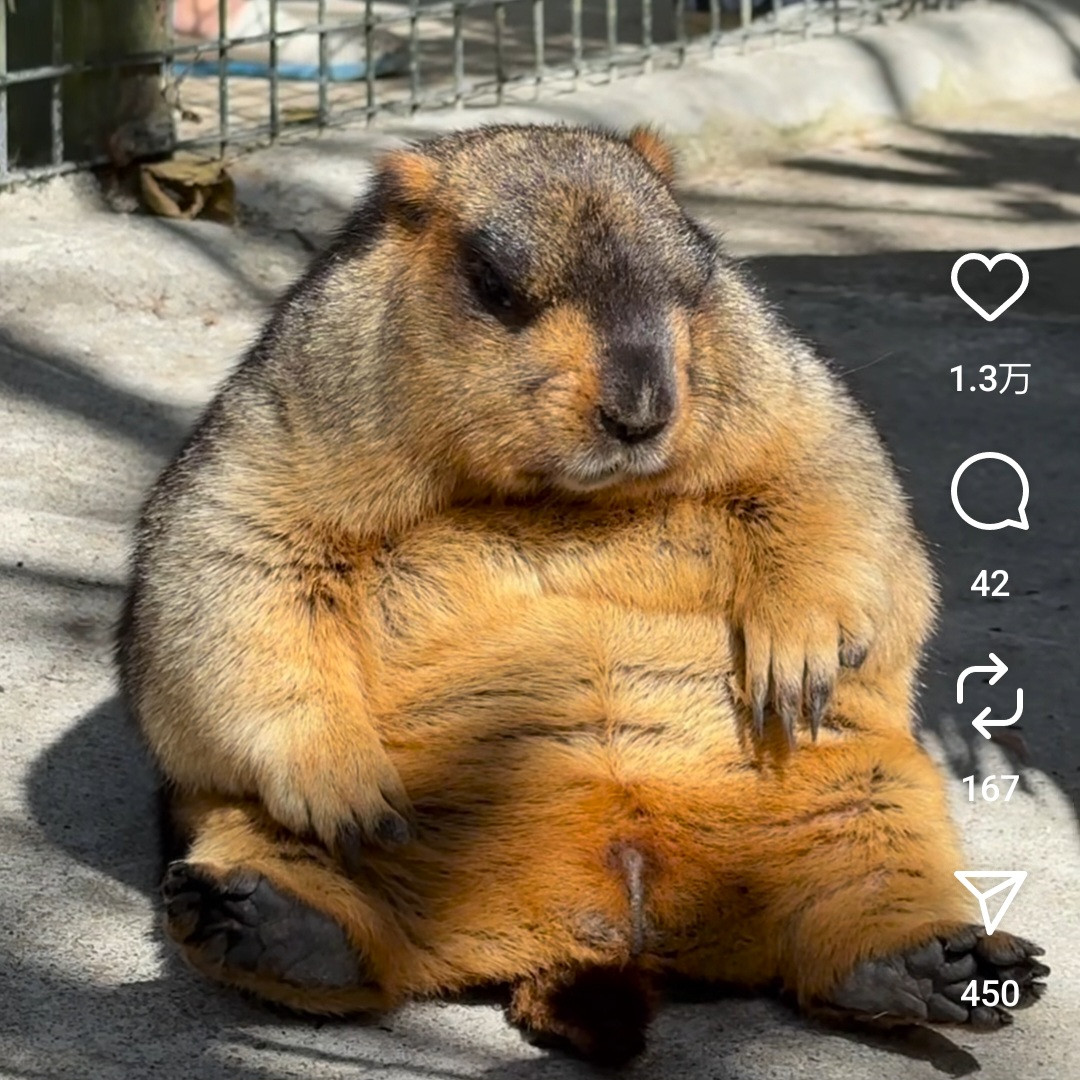The image size is (1080, 1080).
Task: Open the comments on this post
Action: 989,491
